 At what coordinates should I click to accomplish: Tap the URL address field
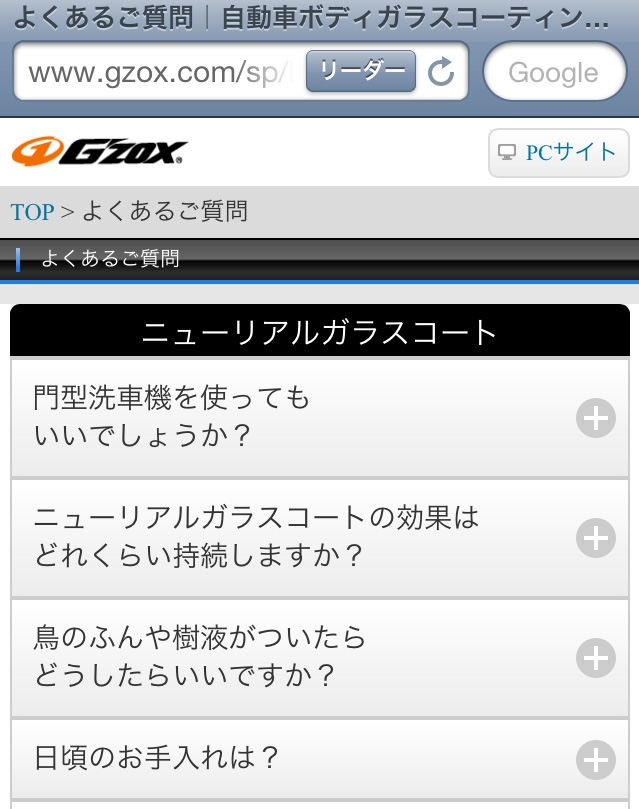tap(160, 72)
